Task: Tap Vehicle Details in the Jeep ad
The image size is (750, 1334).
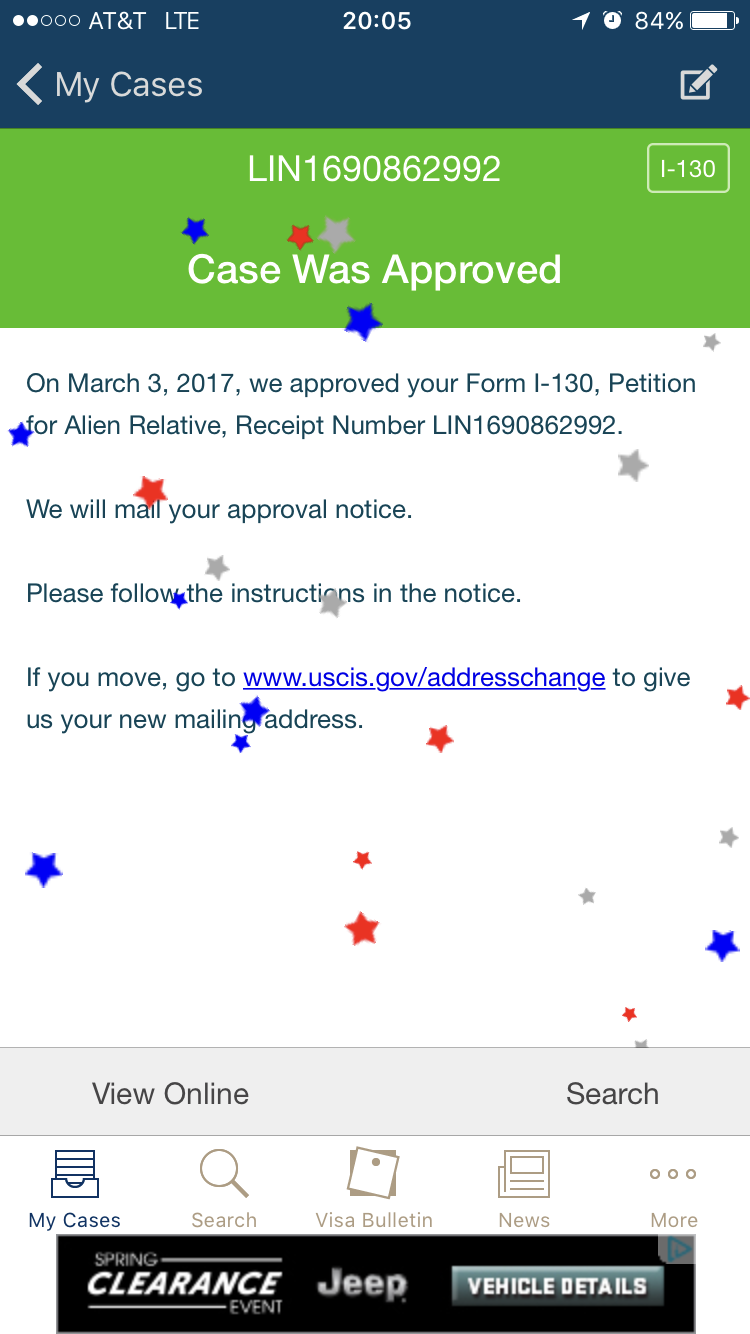Action: pos(557,1286)
